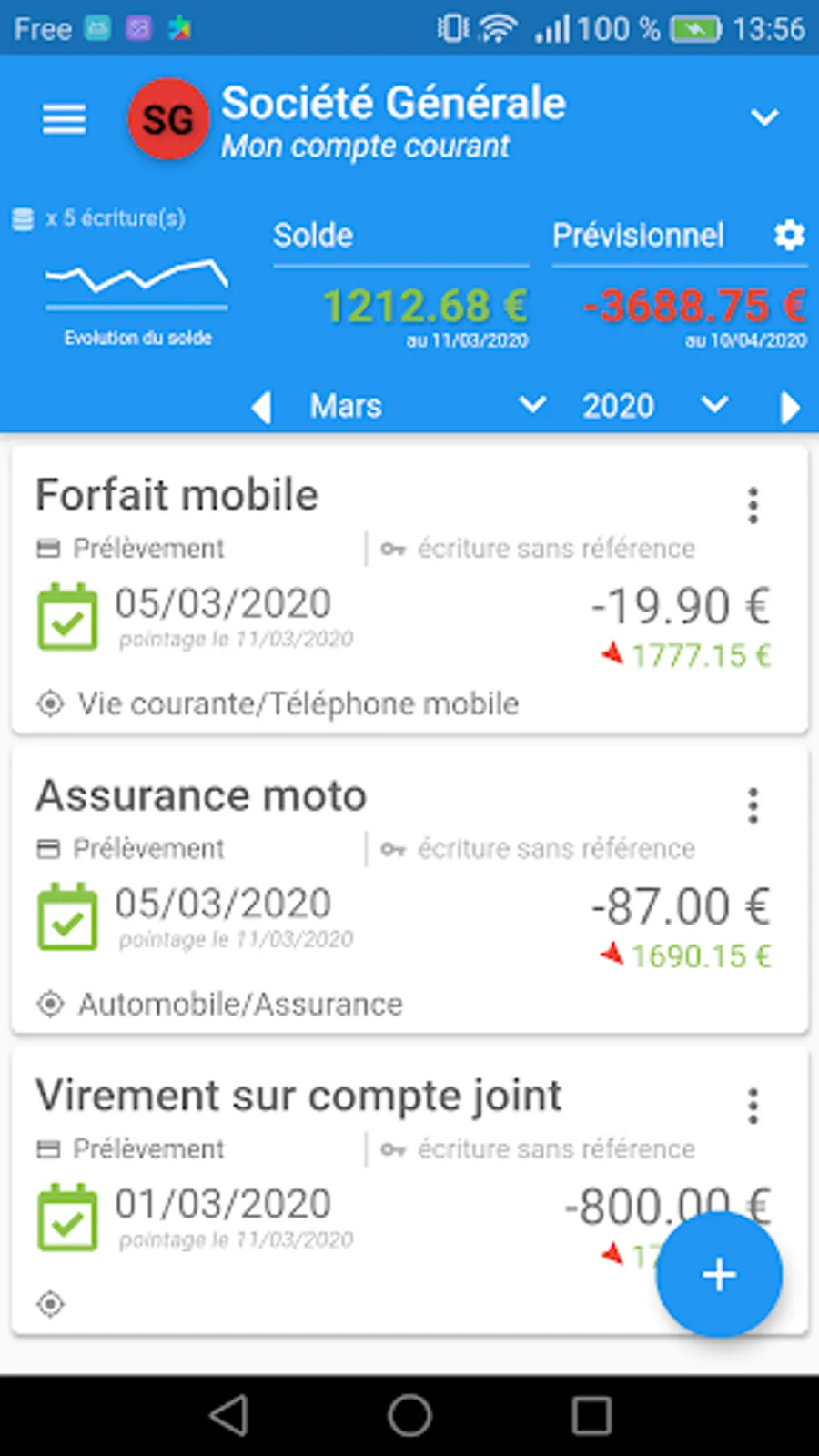
Task: Go to the previous month
Action: coord(261,407)
